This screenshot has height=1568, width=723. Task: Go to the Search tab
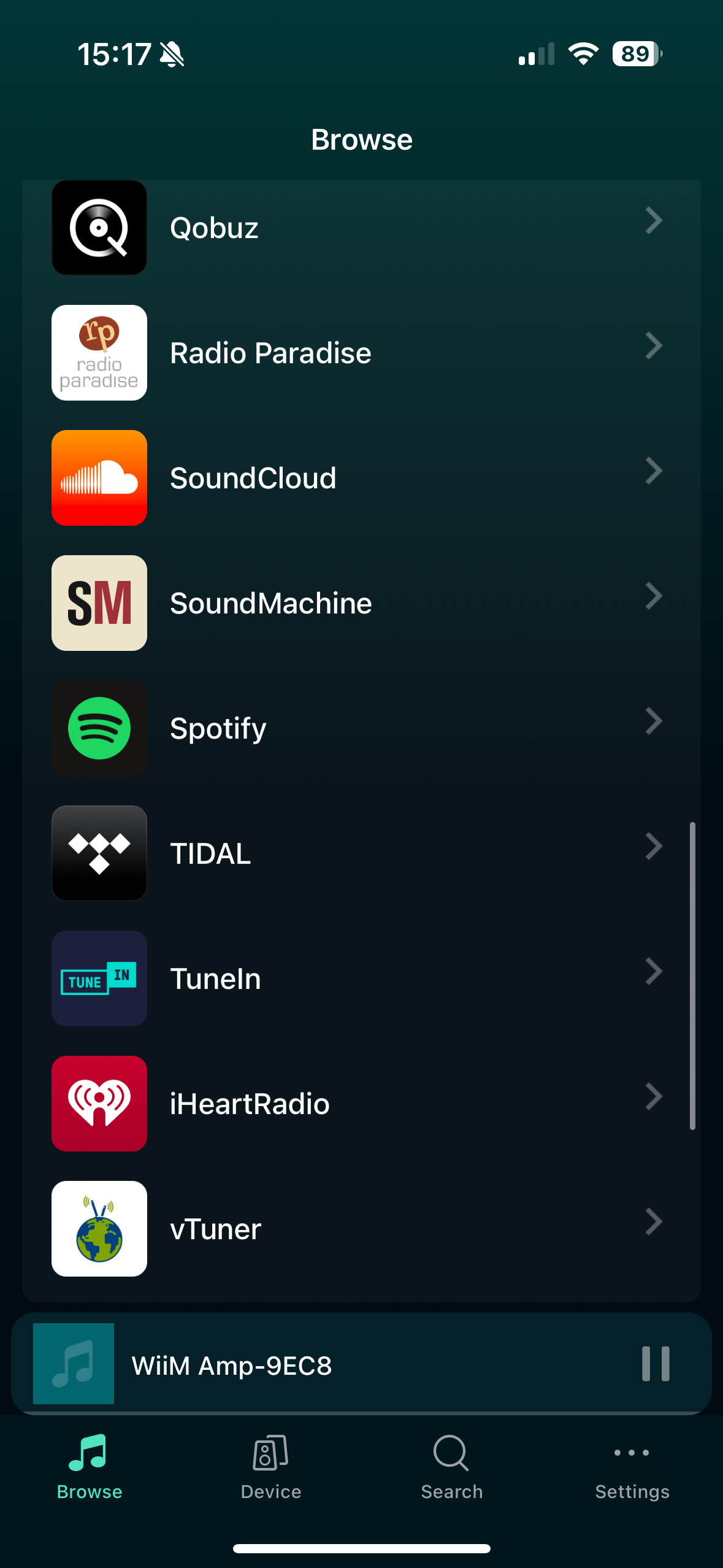click(452, 1467)
